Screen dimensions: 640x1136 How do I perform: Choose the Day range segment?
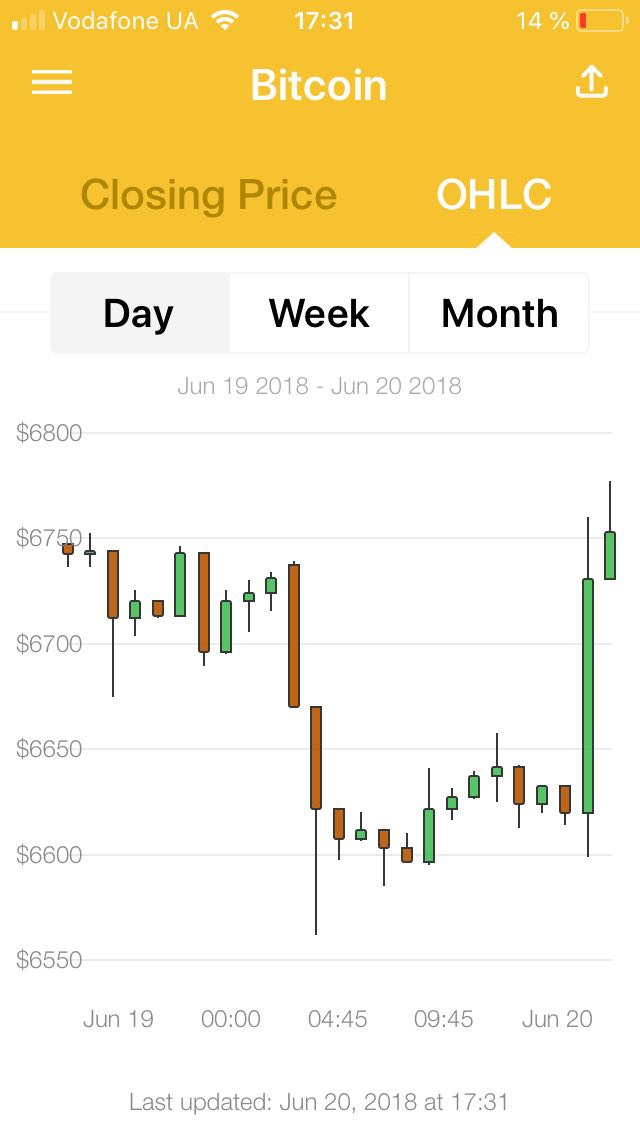(140, 314)
